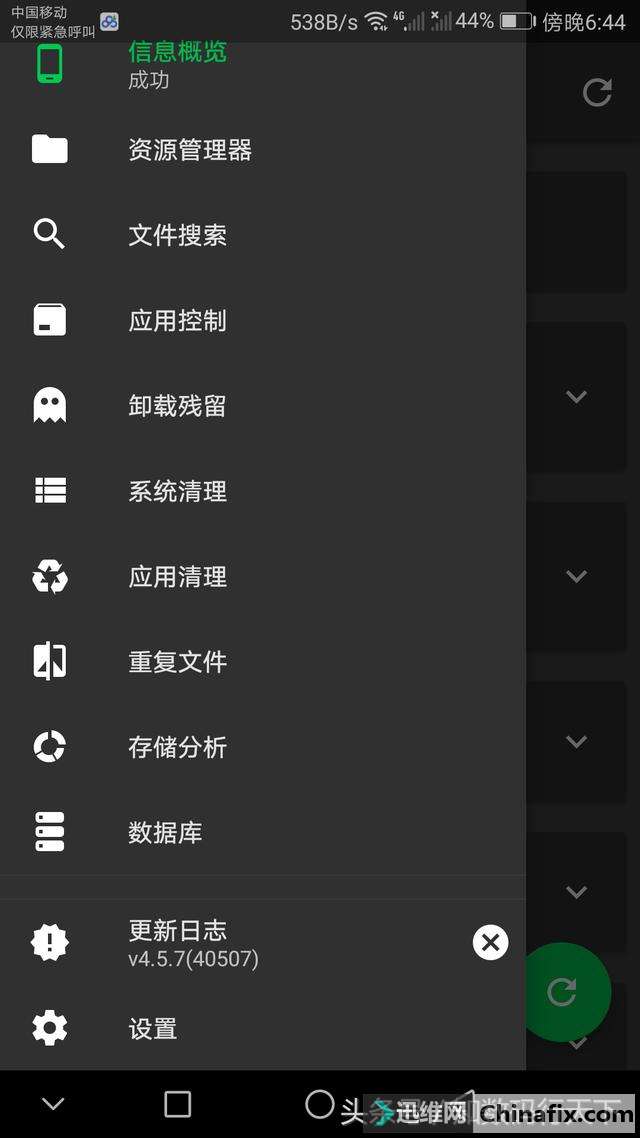This screenshot has width=640, height=1138.
Task: Select 应用控制 from the menu
Action: tap(263, 320)
